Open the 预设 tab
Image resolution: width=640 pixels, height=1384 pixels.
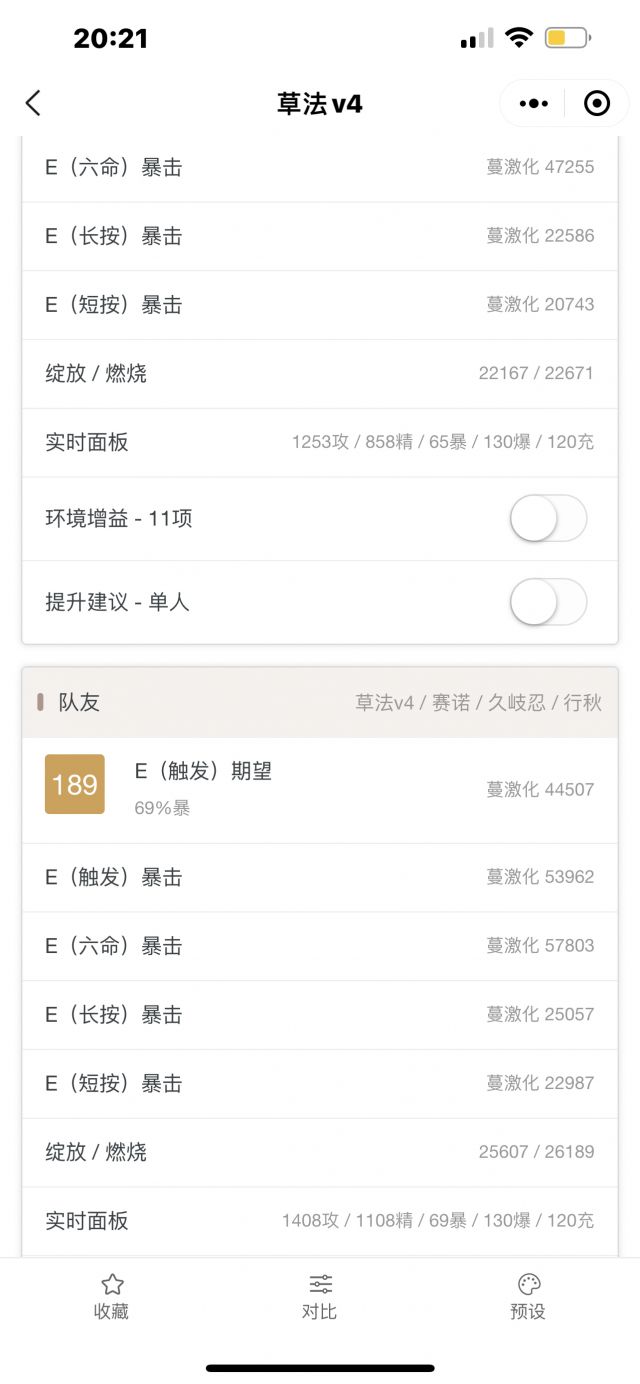[x=528, y=1296]
